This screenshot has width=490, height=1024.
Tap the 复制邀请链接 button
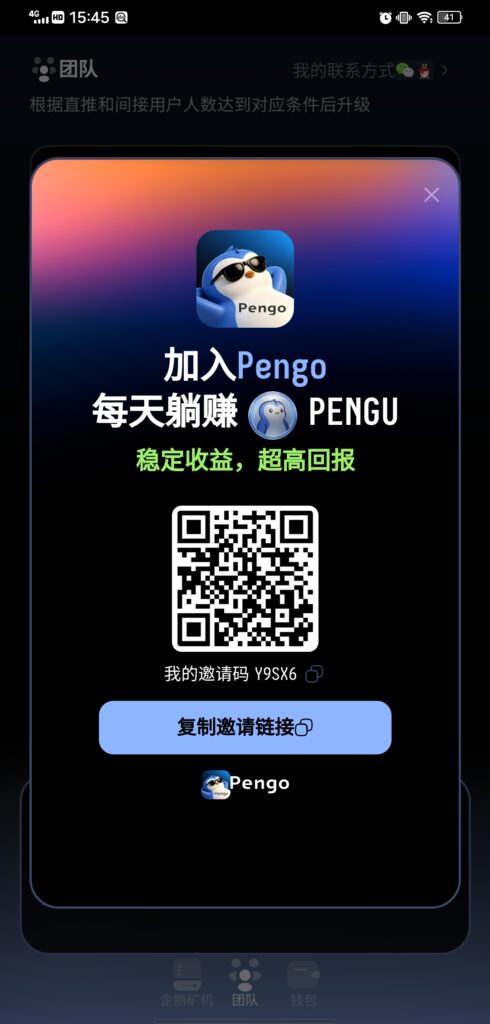tap(245, 728)
